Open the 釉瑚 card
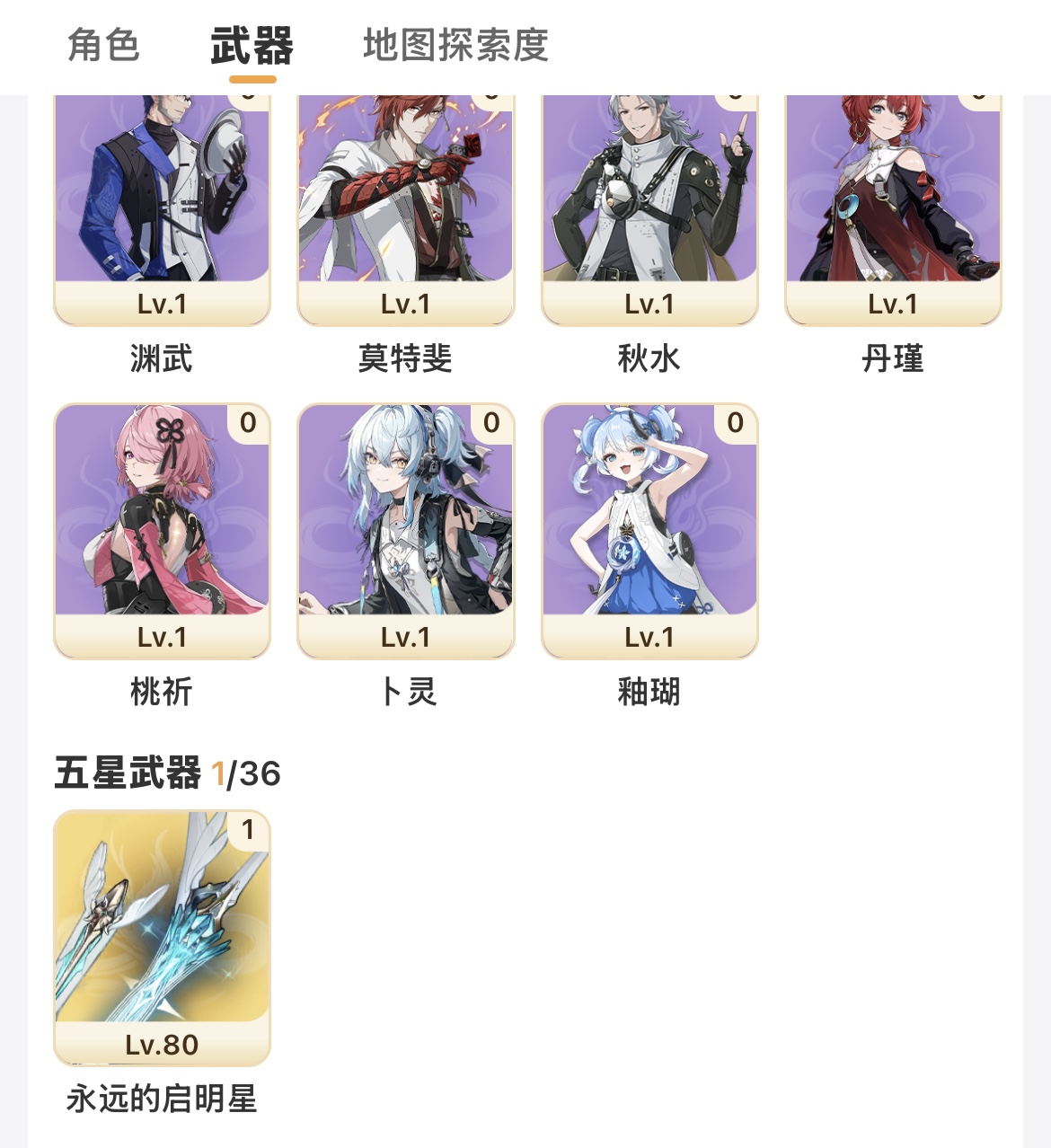The height and width of the screenshot is (1148, 1051). 649,530
